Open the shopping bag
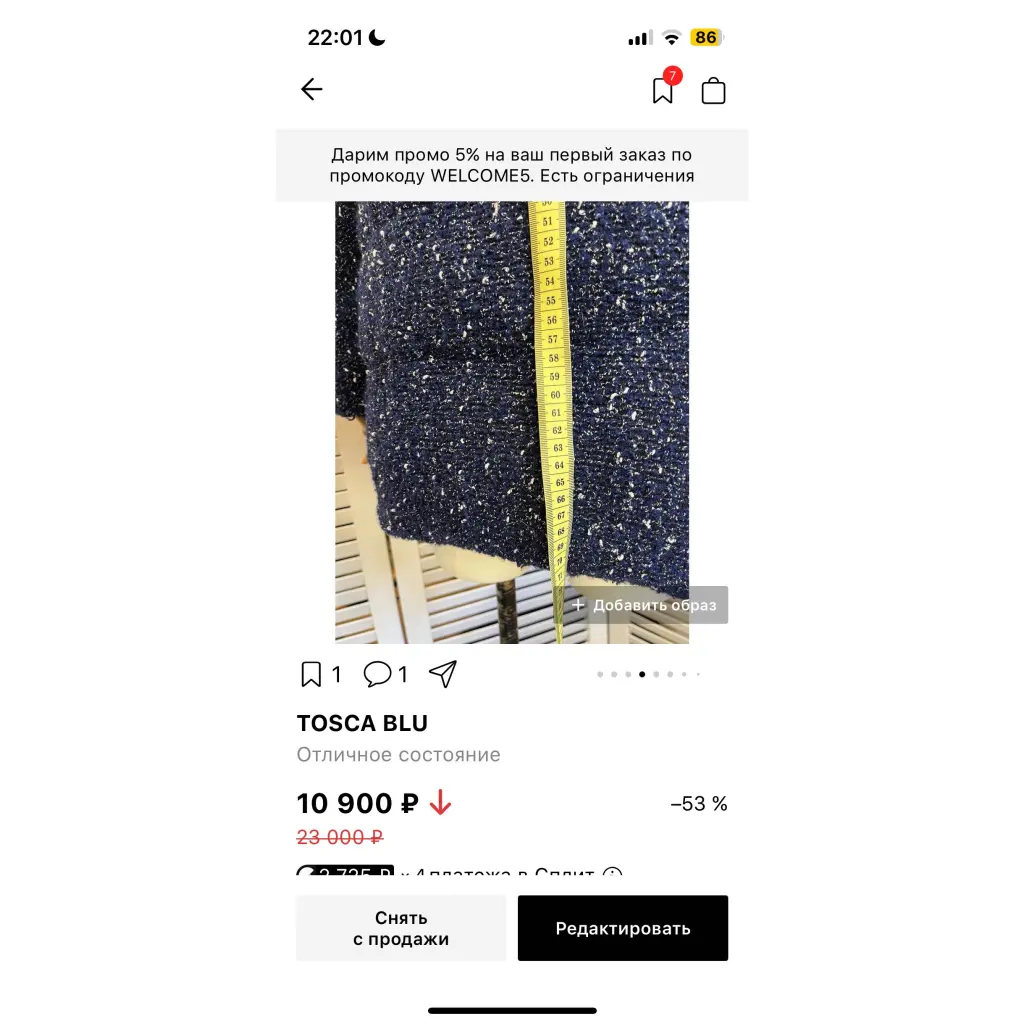The image size is (1024, 1024). click(713, 91)
